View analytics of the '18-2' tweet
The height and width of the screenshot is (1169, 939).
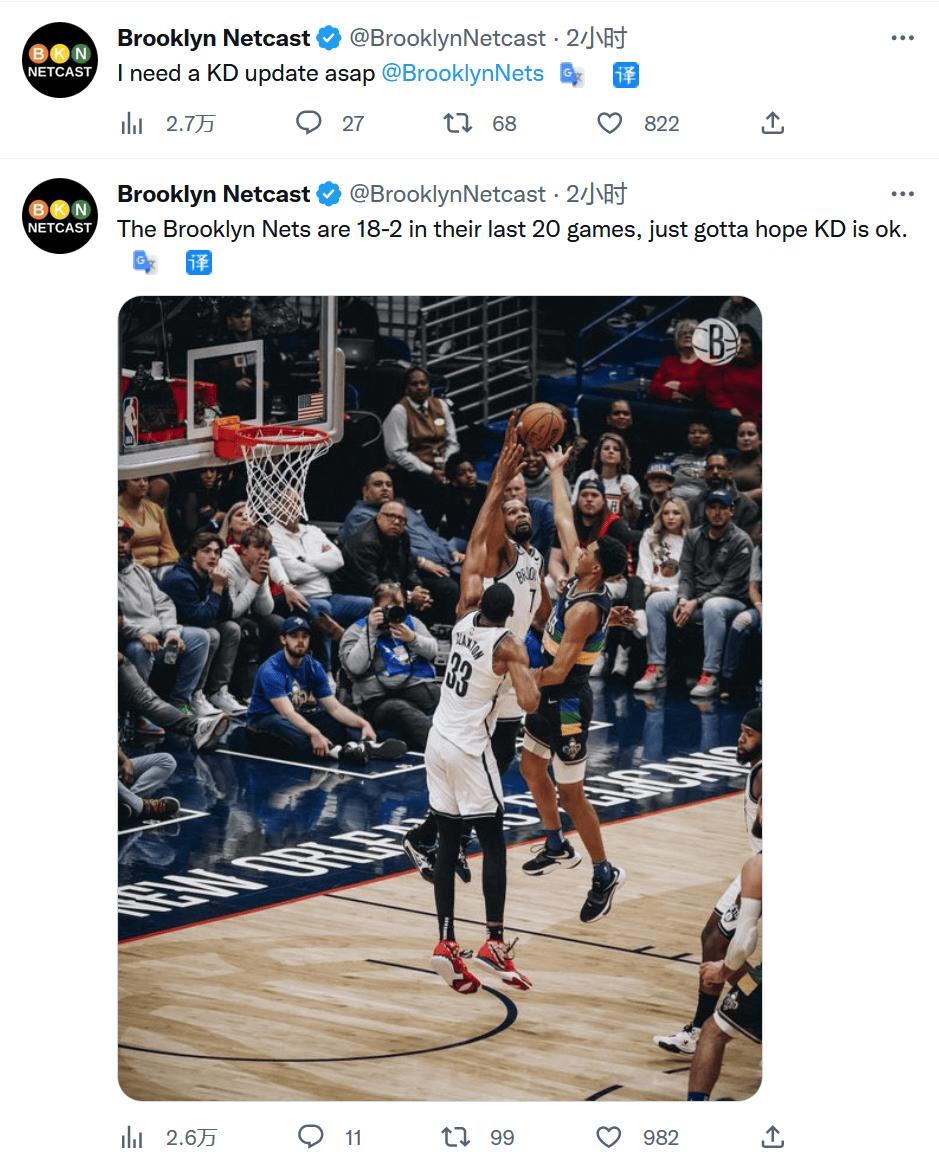pos(132,1137)
